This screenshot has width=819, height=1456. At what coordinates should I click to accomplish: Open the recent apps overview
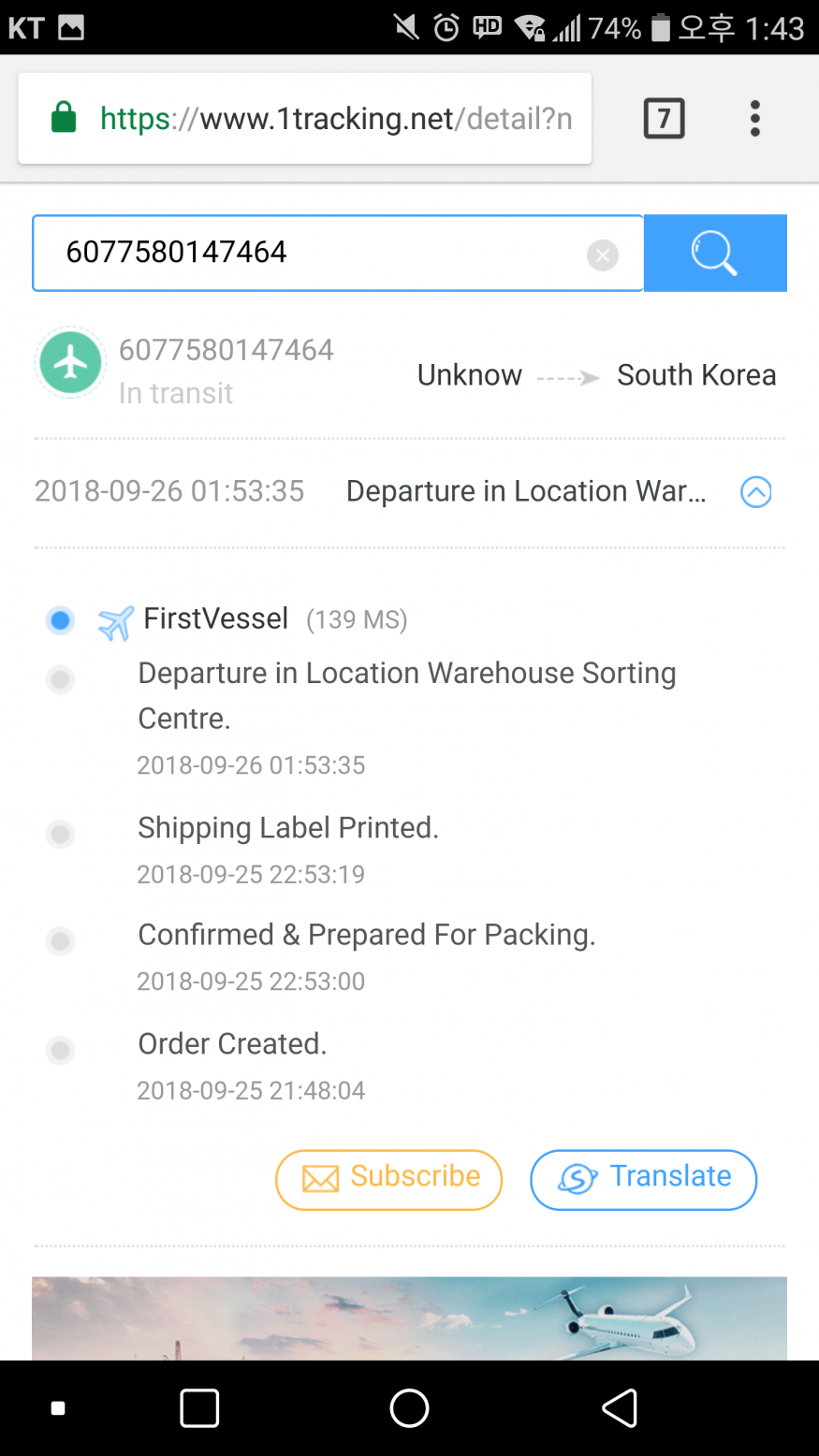click(199, 1407)
